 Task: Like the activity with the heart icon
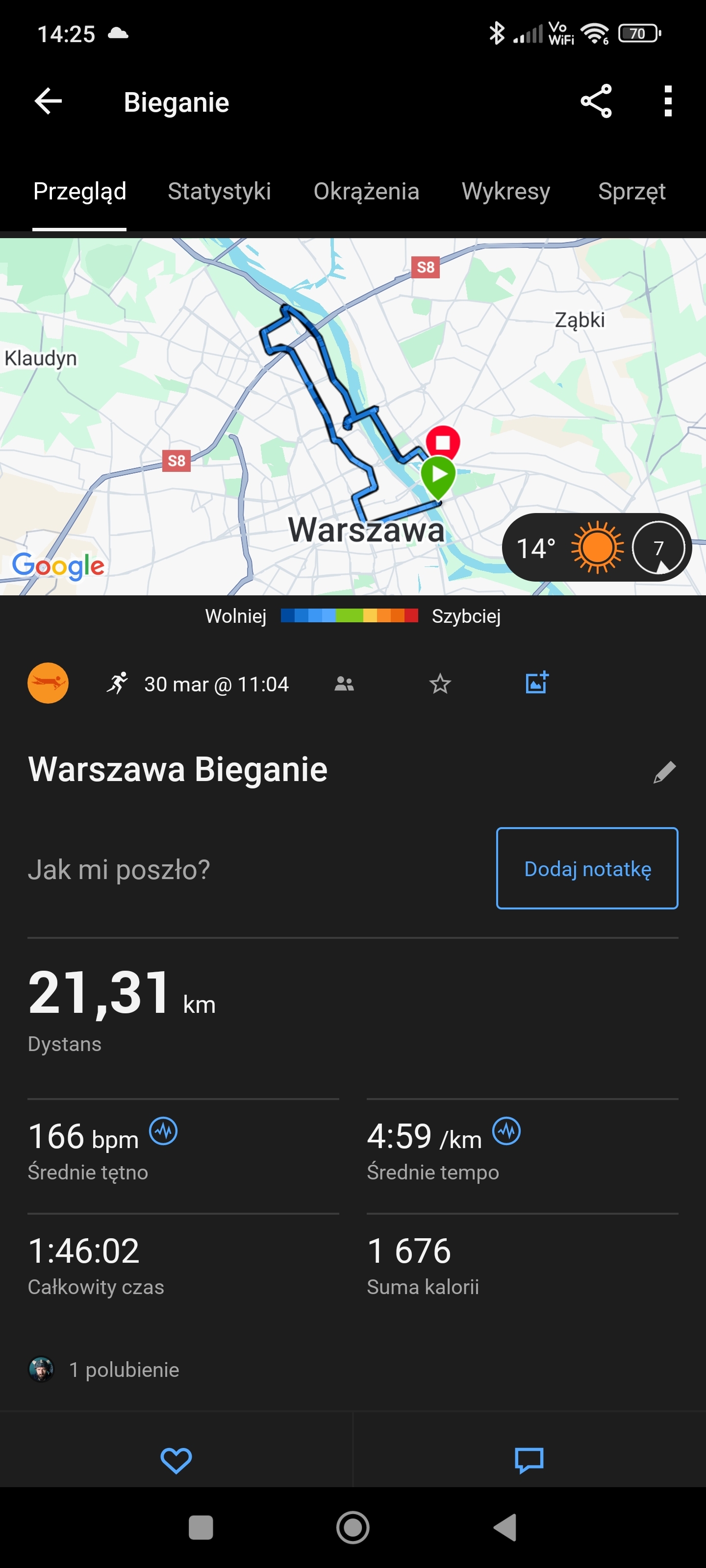coord(176,1460)
